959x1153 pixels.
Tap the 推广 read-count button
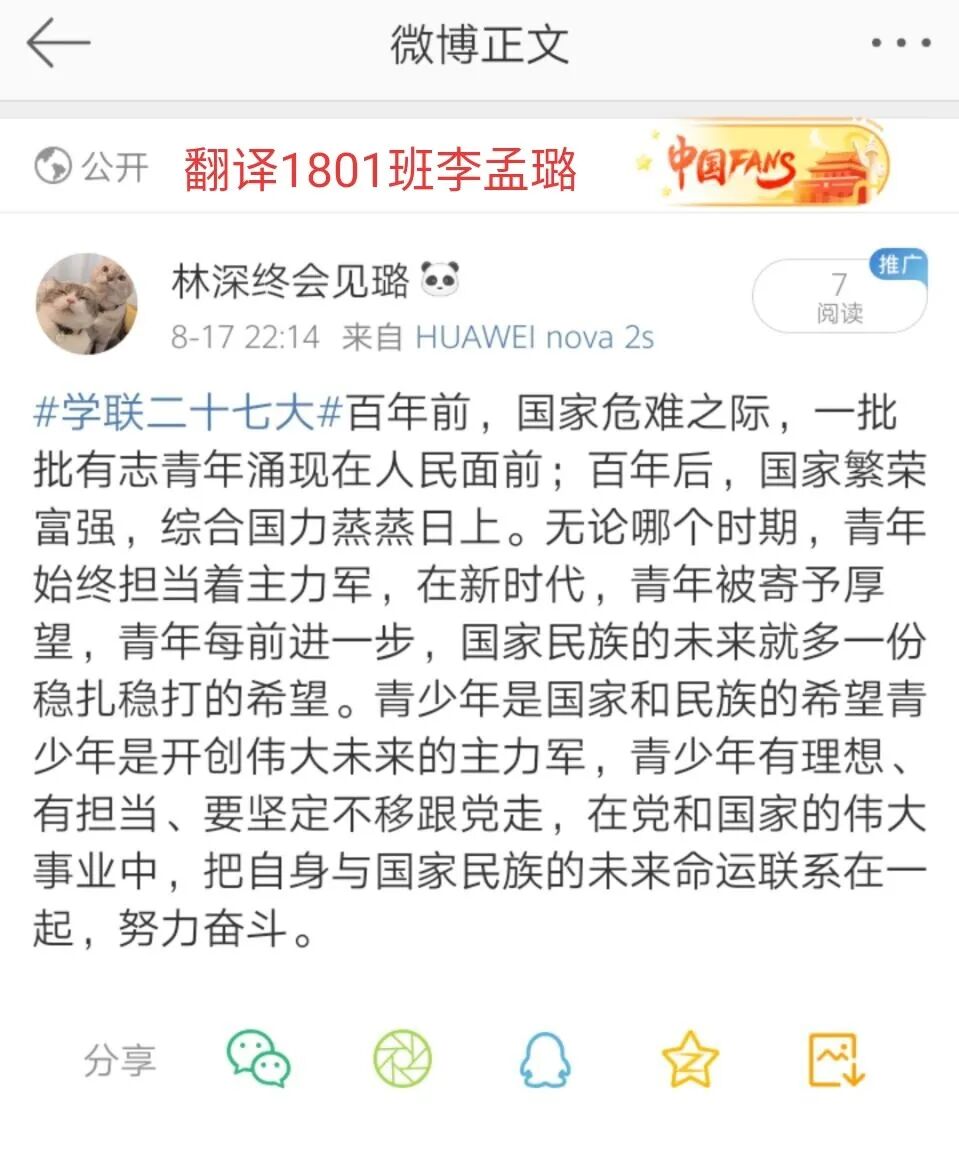(x=839, y=295)
